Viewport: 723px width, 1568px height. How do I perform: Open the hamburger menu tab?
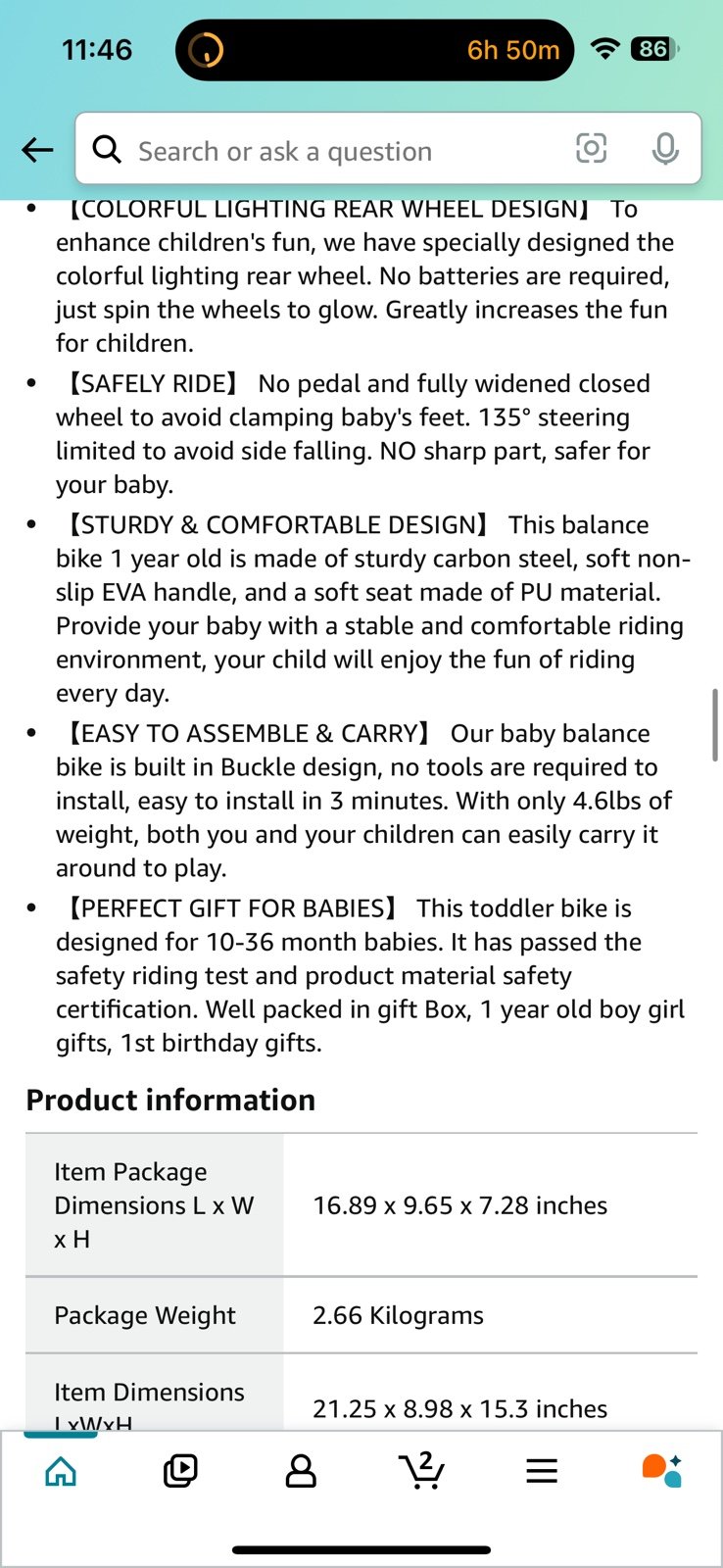tap(542, 1470)
